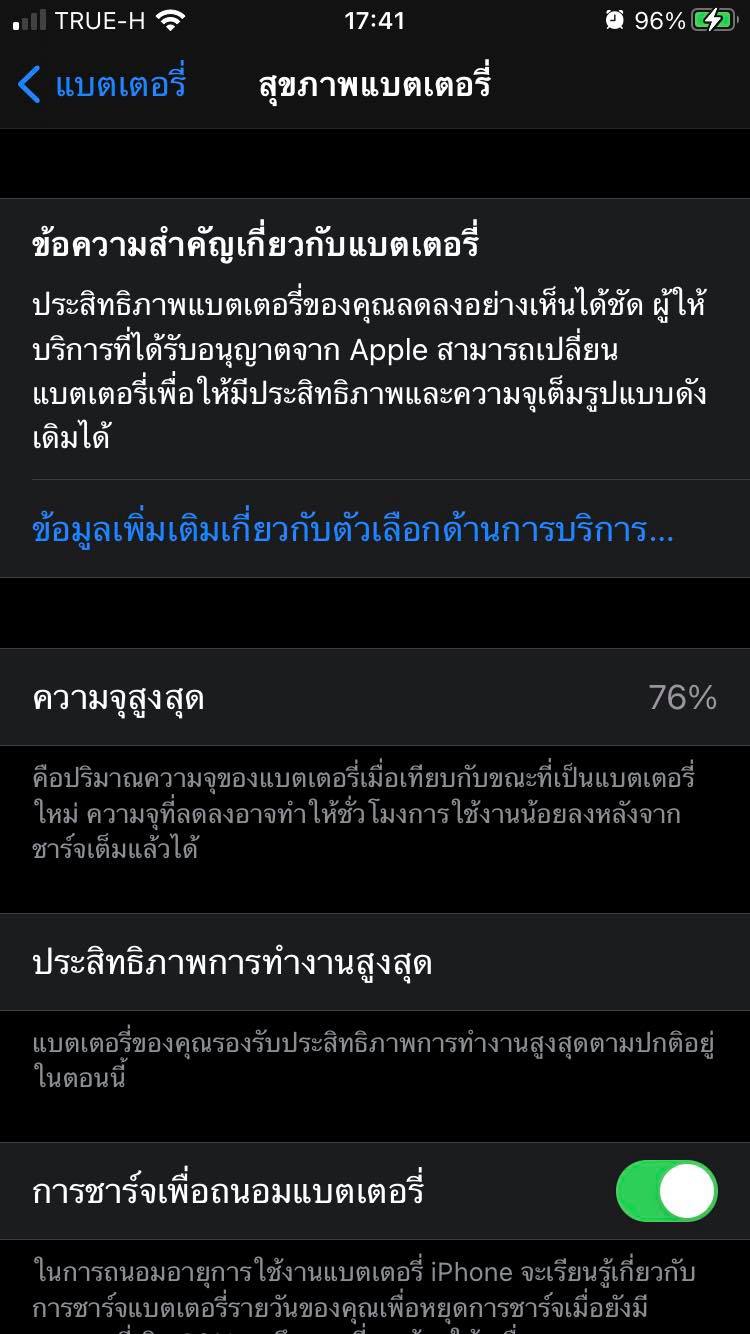
Task: Go back to the แบตเตอรี่ settings
Action: [102, 85]
